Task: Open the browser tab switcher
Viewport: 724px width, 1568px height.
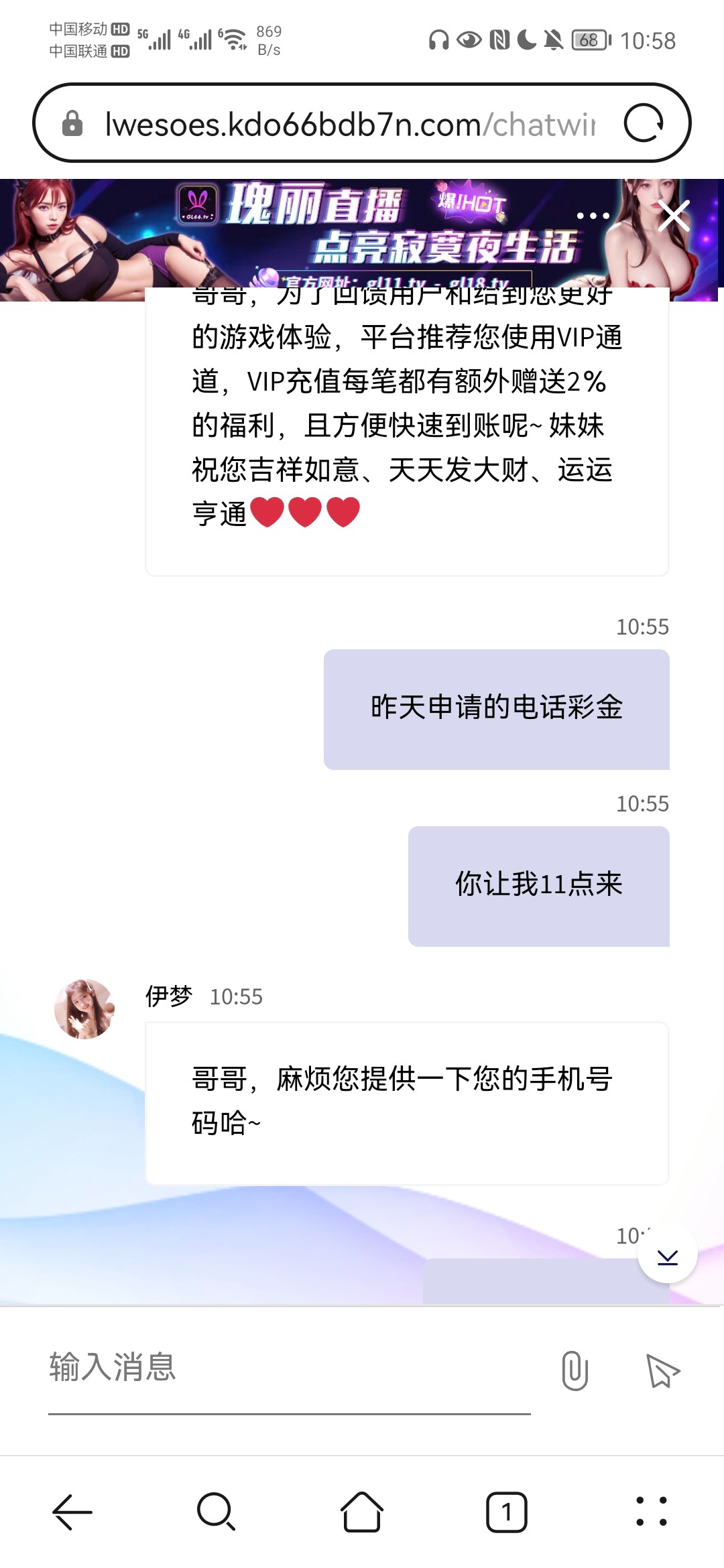Action: click(x=506, y=1512)
